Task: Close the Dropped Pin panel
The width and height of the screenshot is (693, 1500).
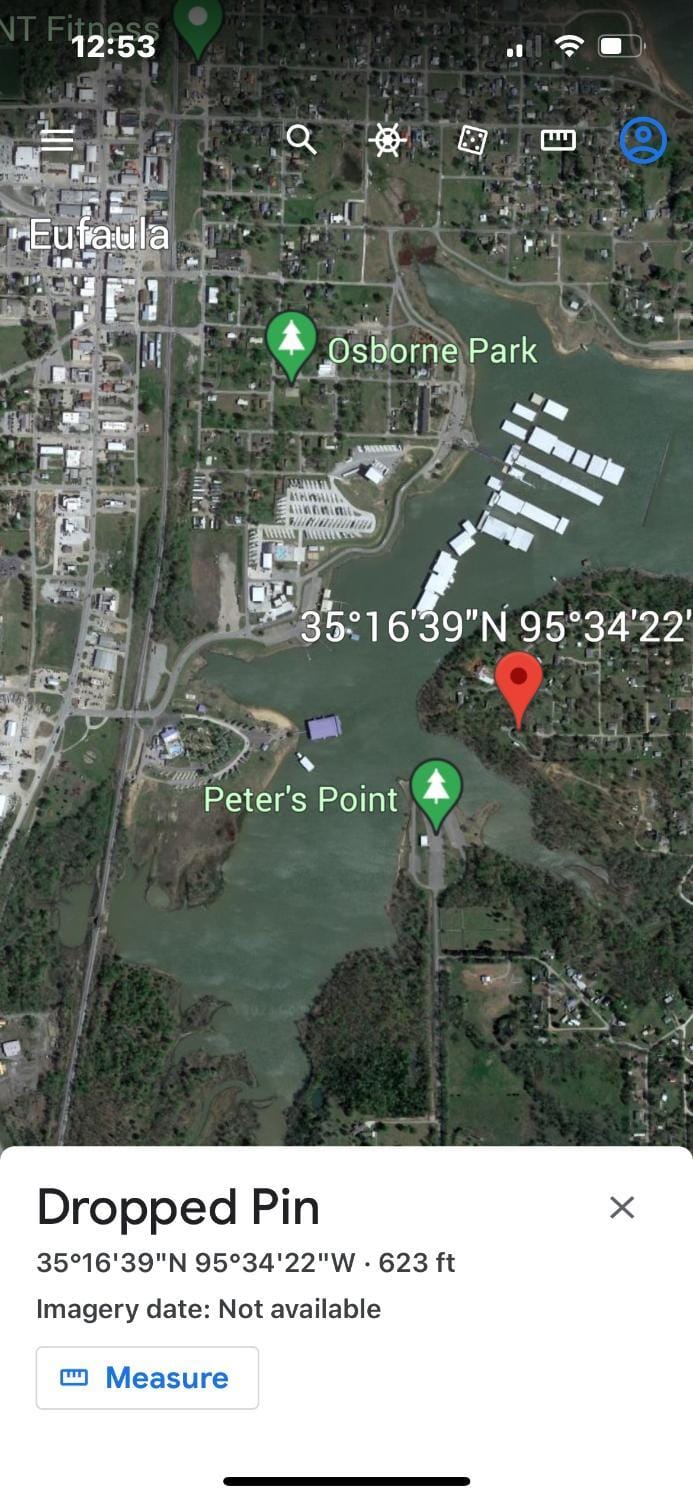Action: (622, 1208)
